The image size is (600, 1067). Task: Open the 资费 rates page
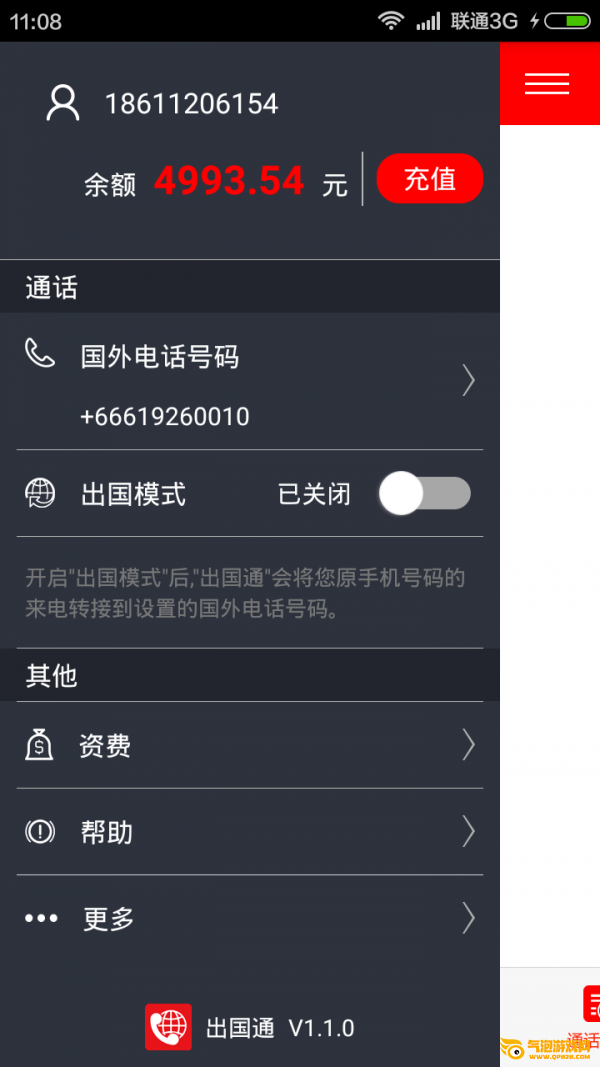[250, 746]
